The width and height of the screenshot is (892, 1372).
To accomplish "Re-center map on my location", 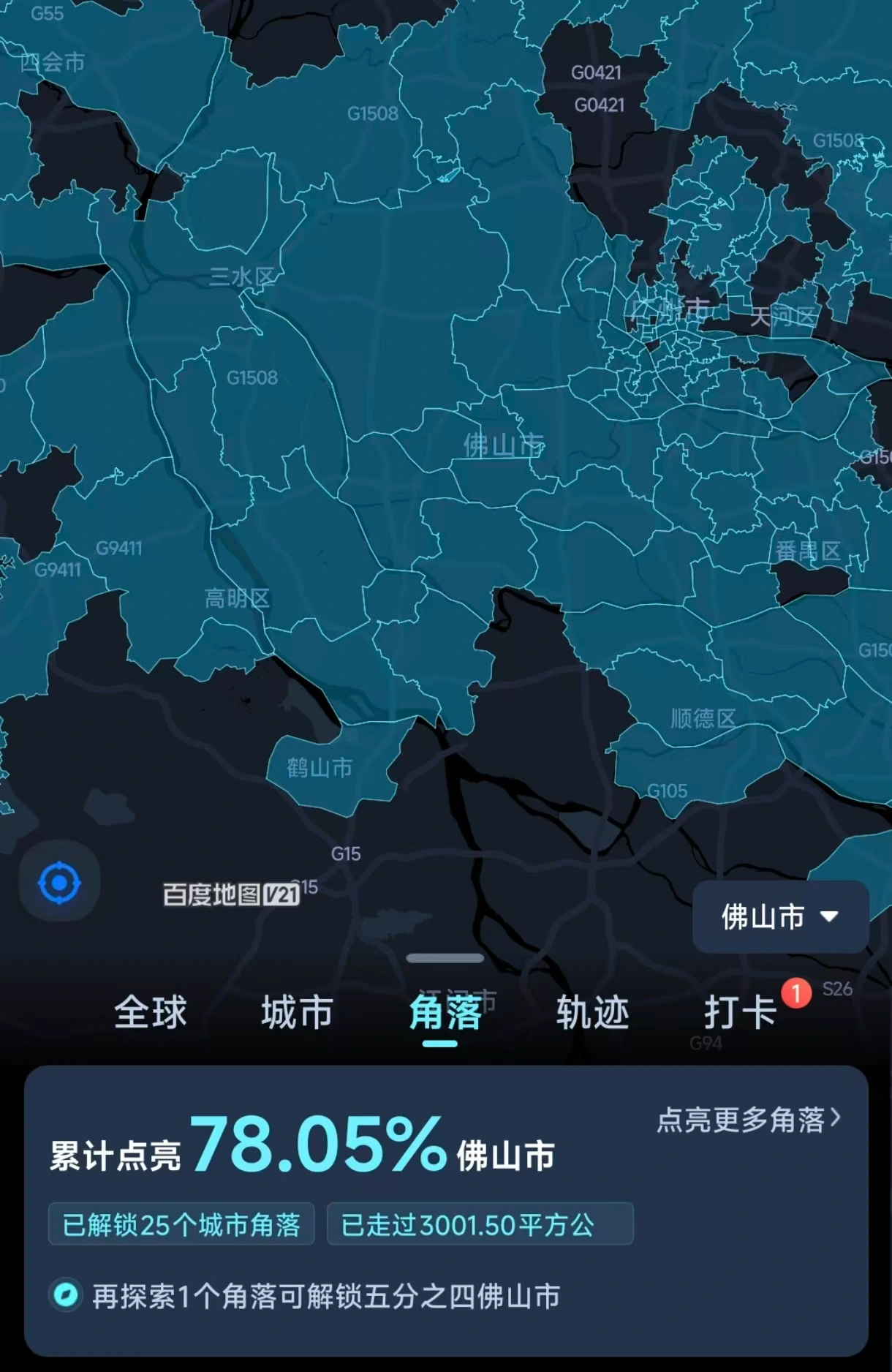I will pyautogui.click(x=59, y=883).
